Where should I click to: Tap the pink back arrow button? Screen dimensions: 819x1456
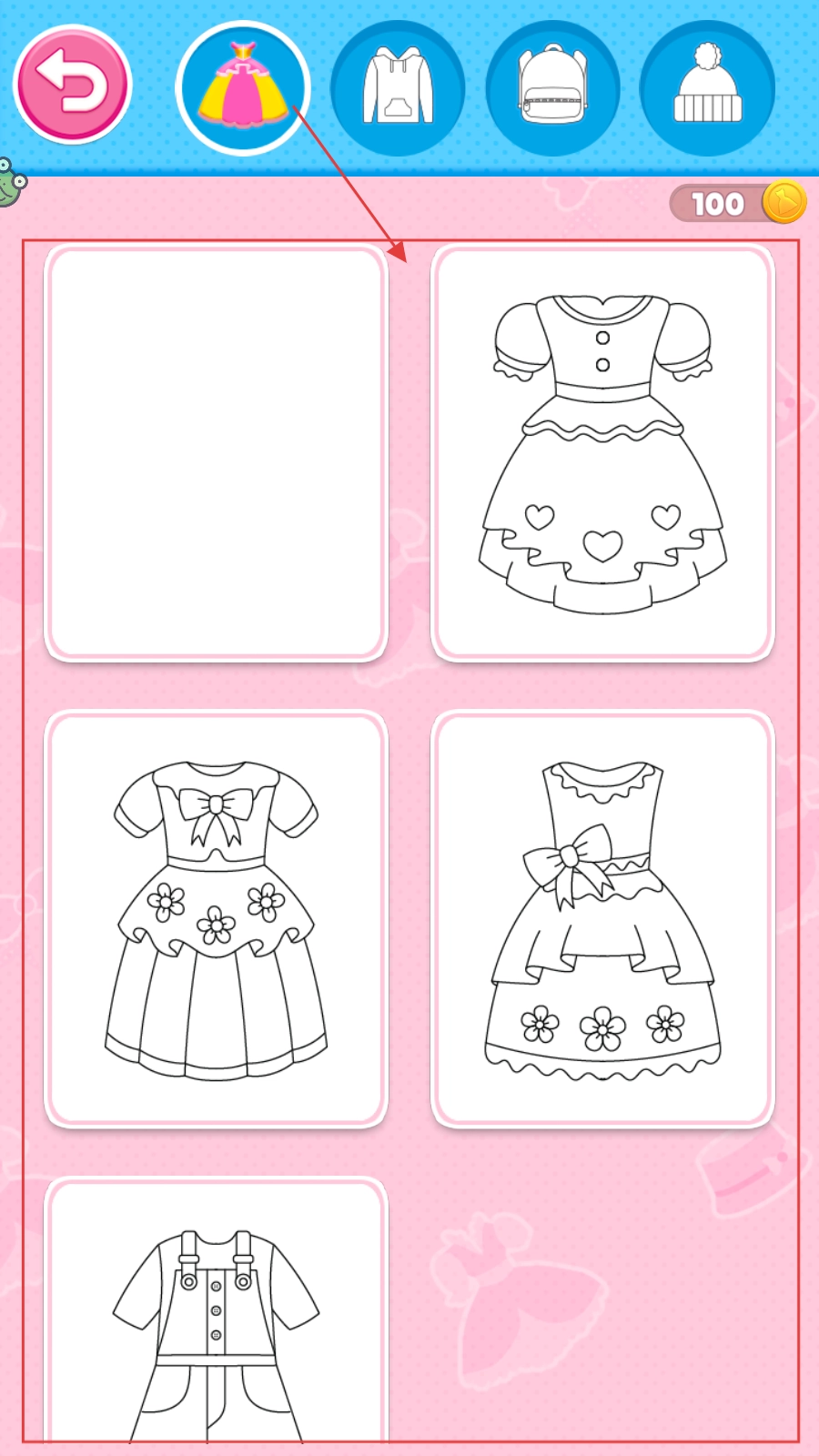[x=73, y=85]
